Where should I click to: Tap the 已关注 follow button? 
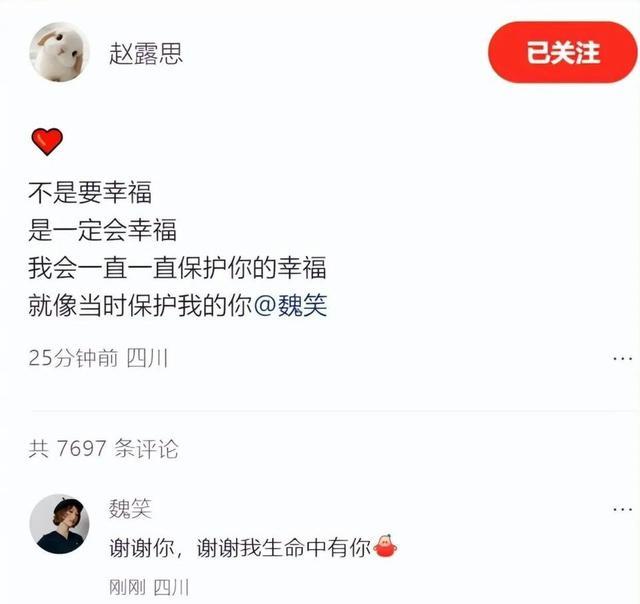tap(562, 52)
